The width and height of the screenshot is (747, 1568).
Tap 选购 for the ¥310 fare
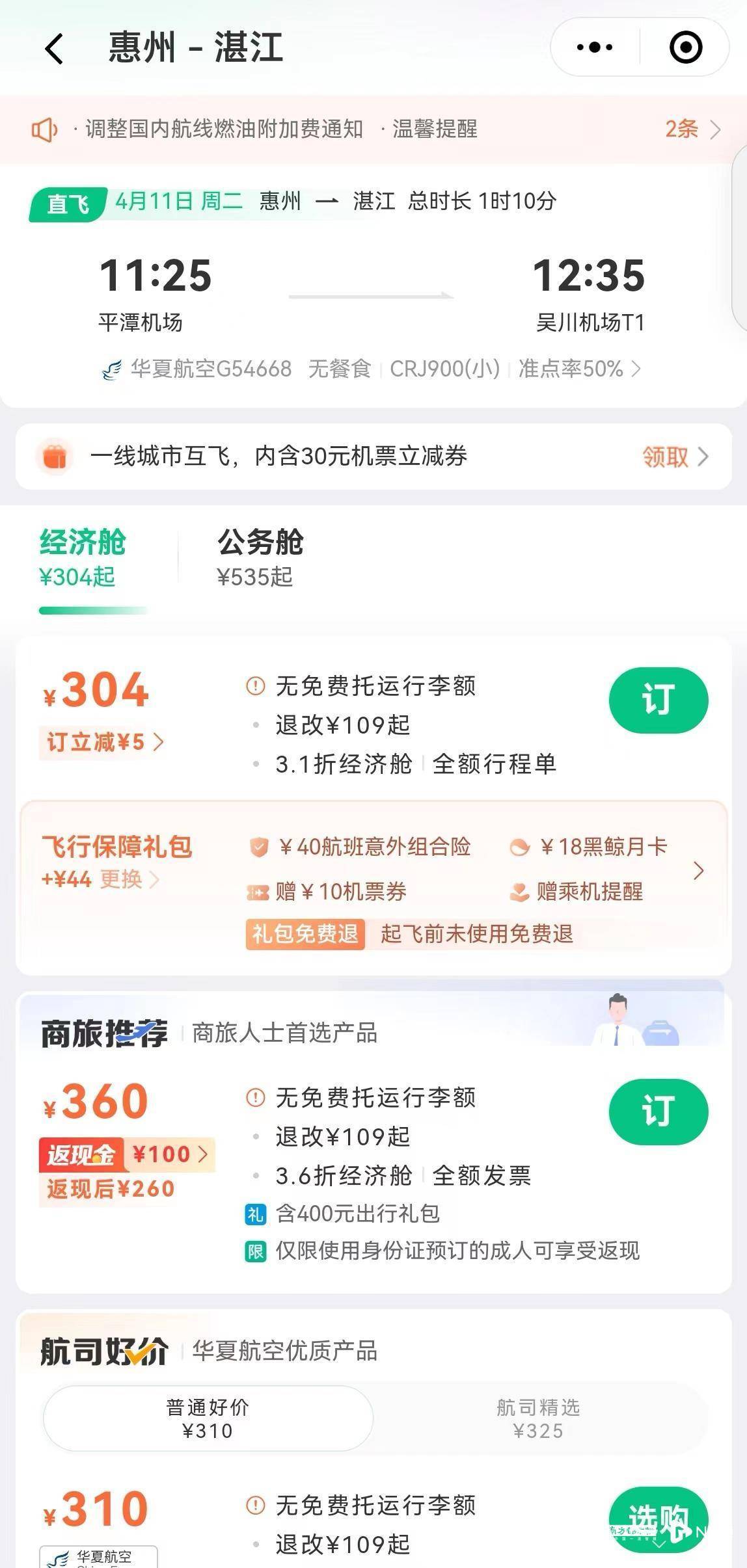click(x=658, y=1520)
